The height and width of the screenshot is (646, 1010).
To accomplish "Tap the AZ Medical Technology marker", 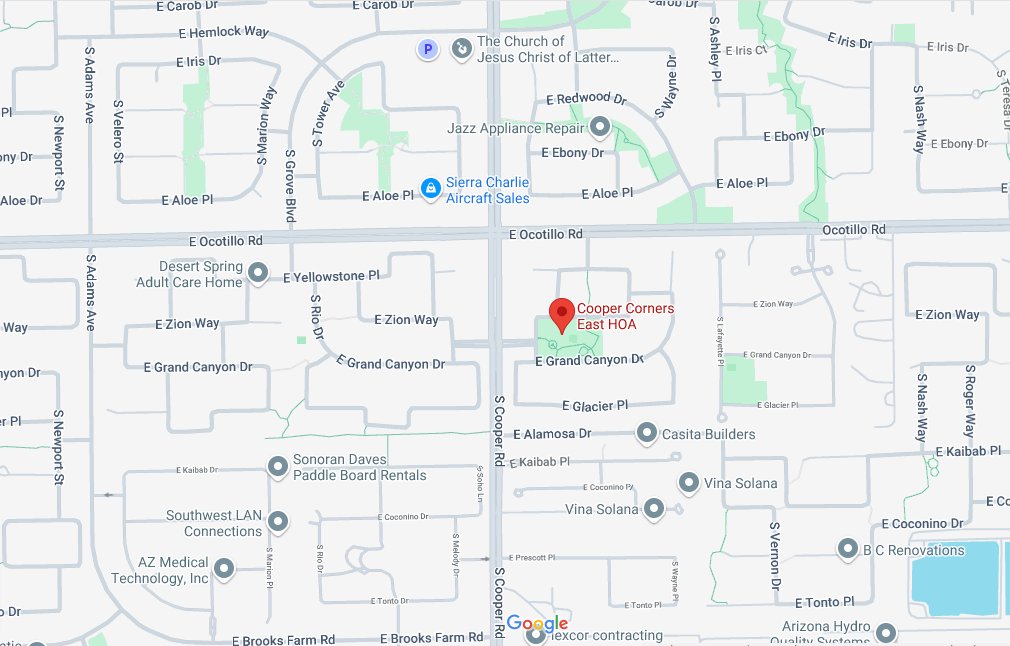I will click(224, 569).
